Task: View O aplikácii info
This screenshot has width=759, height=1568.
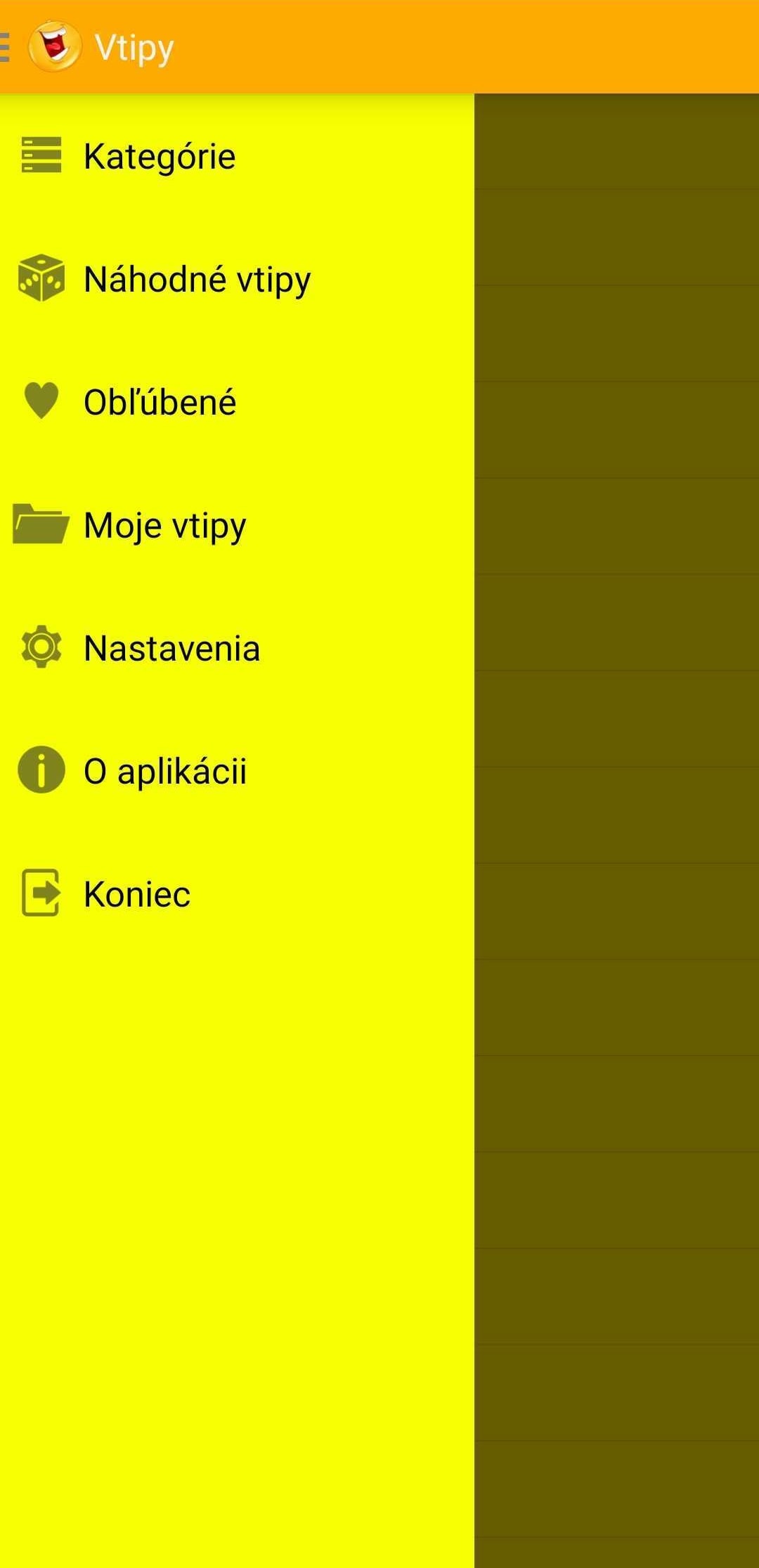Action: click(x=164, y=771)
